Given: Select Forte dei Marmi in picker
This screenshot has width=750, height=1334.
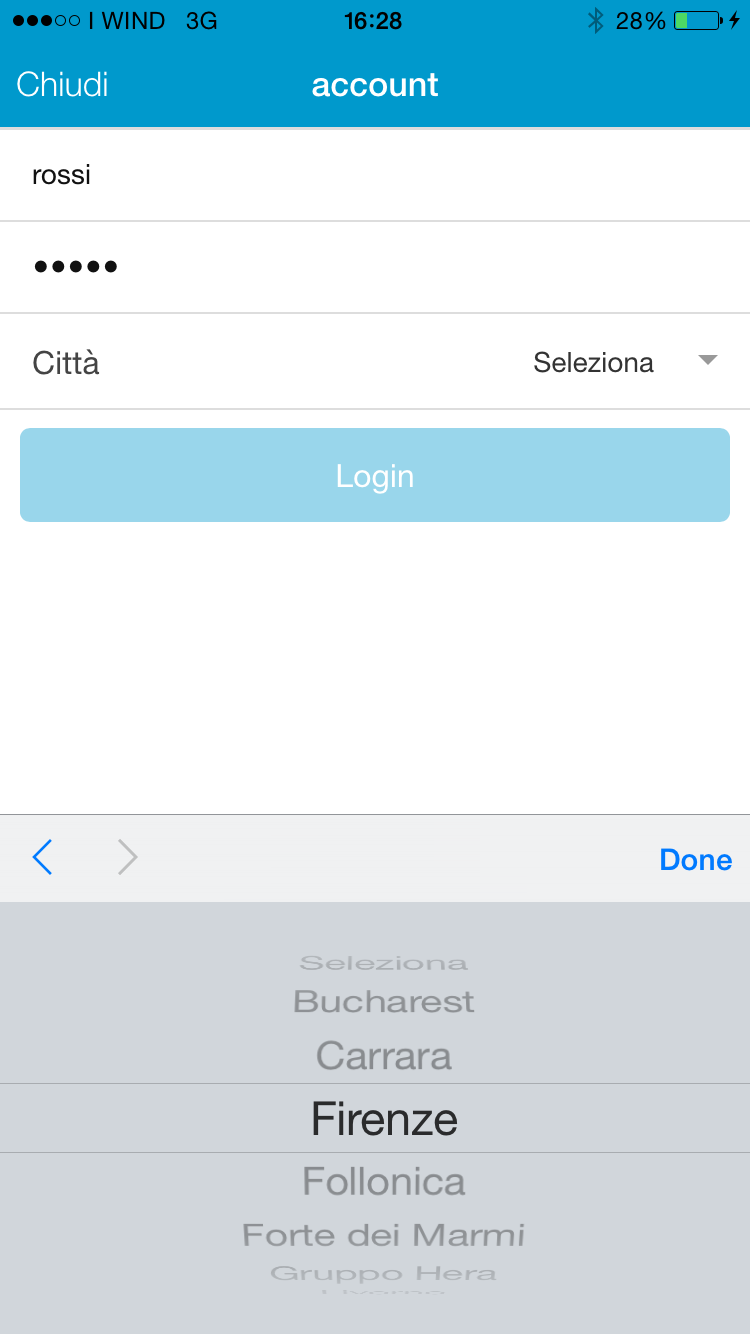Looking at the screenshot, I should point(384,1235).
